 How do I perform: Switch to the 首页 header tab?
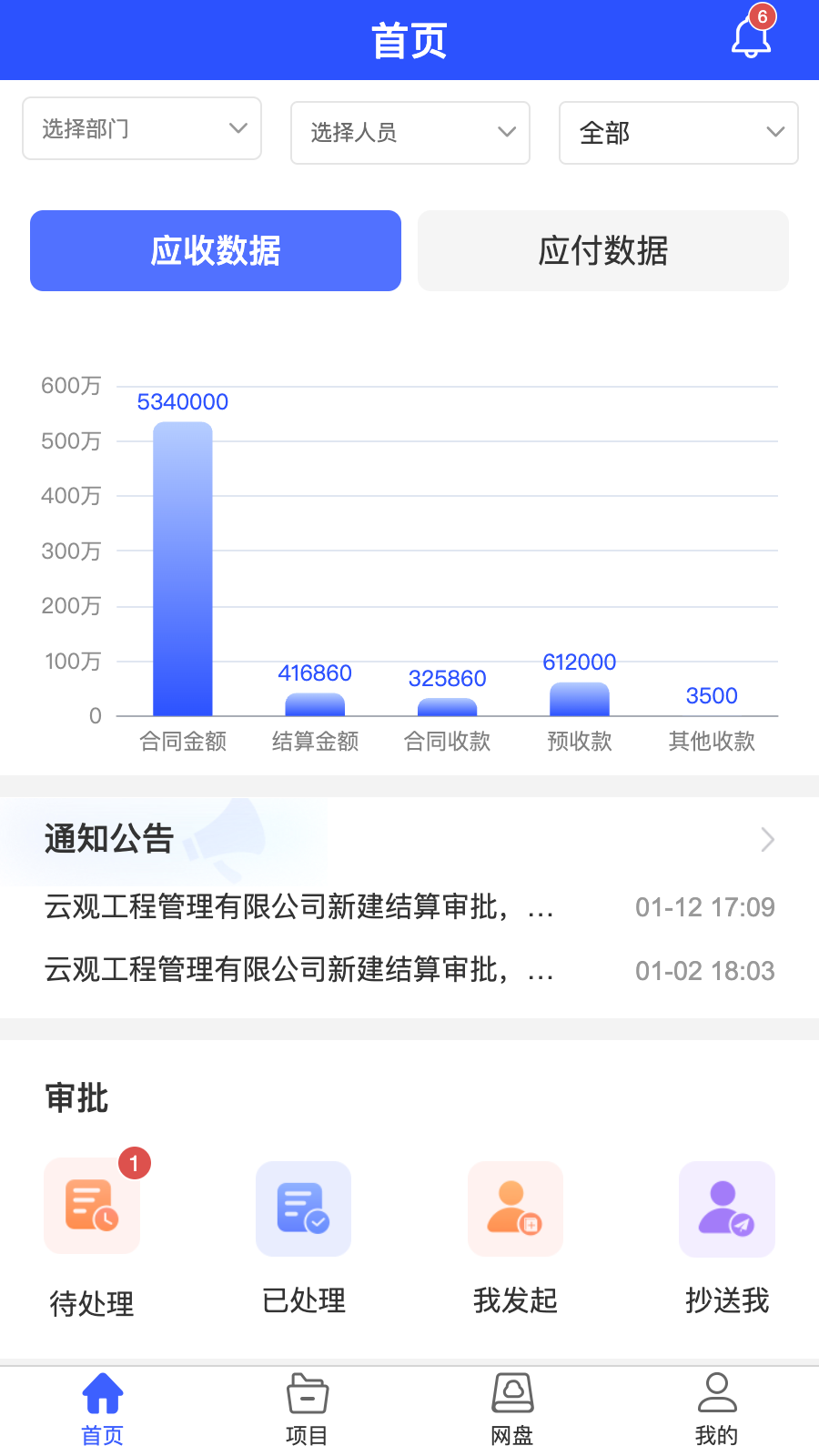[409, 38]
